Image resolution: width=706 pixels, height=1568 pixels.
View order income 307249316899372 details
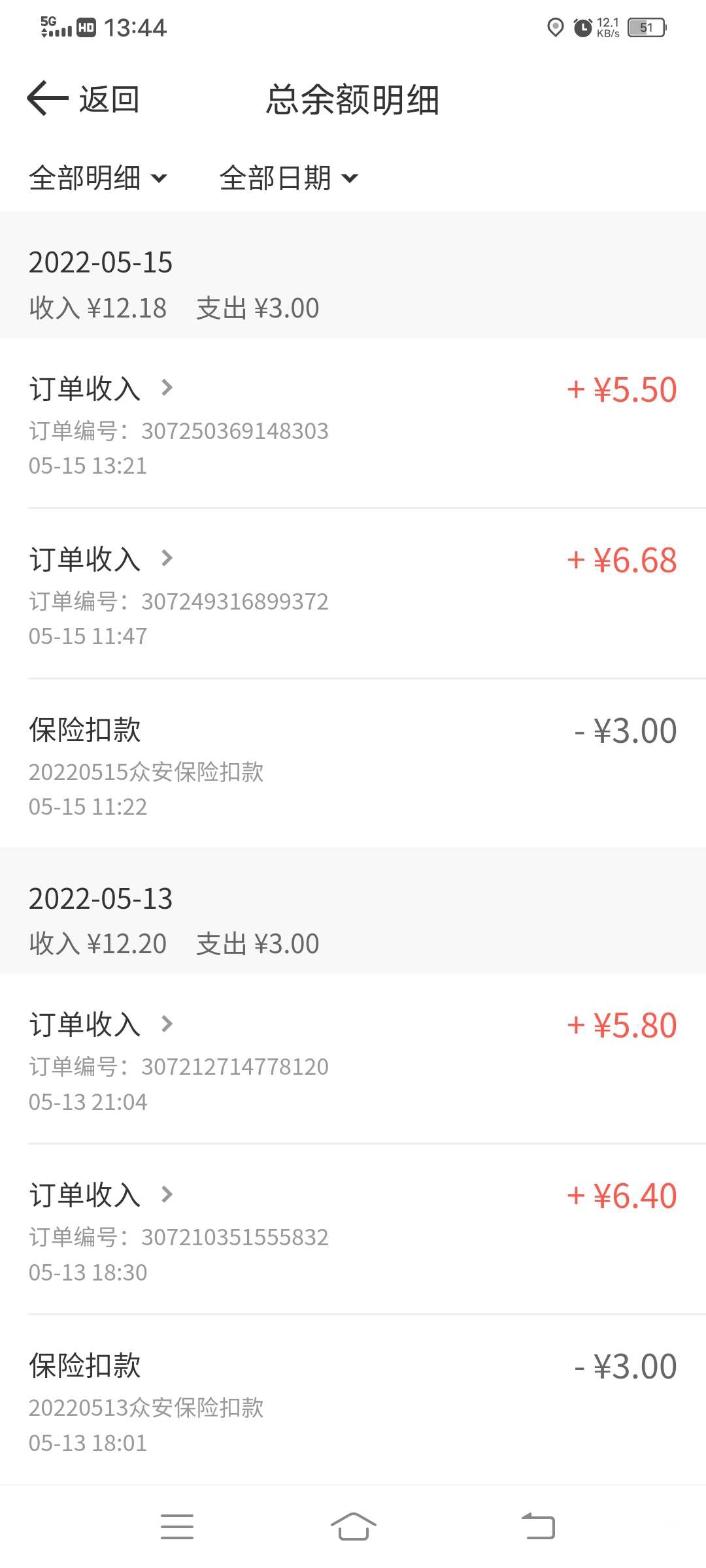coord(101,559)
